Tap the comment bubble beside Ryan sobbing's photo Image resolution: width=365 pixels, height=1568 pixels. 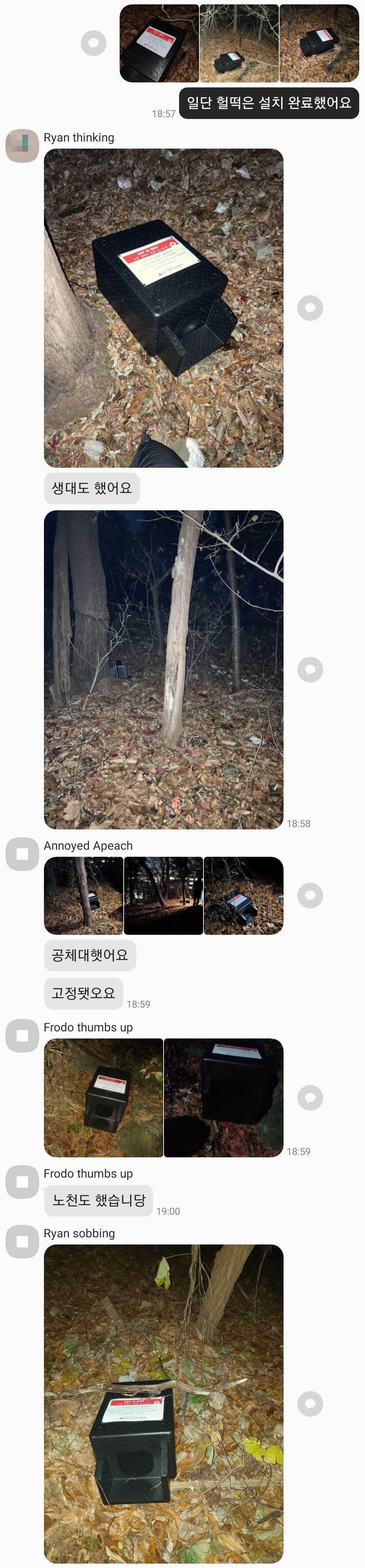[x=310, y=1404]
